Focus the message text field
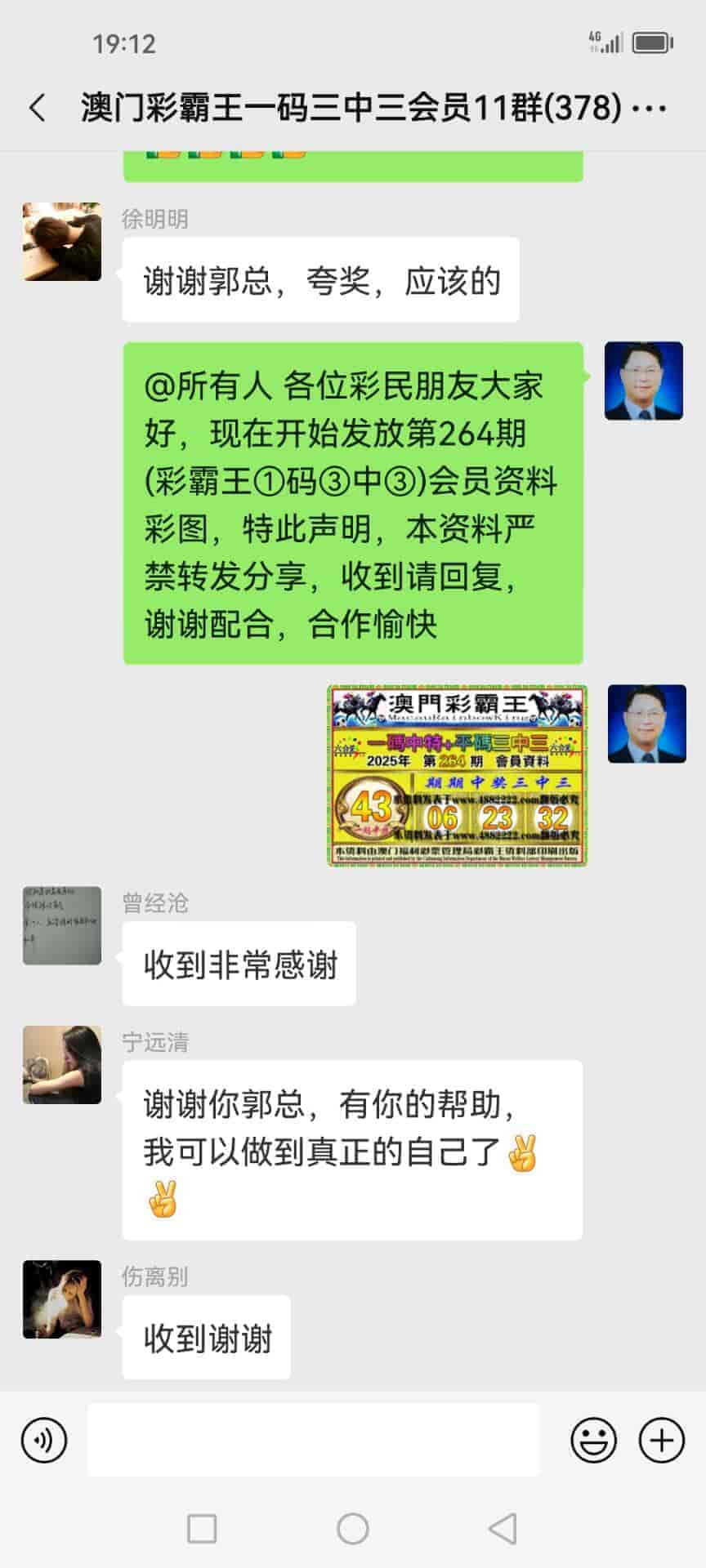Viewport: 706px width, 1568px height. pos(313,1440)
